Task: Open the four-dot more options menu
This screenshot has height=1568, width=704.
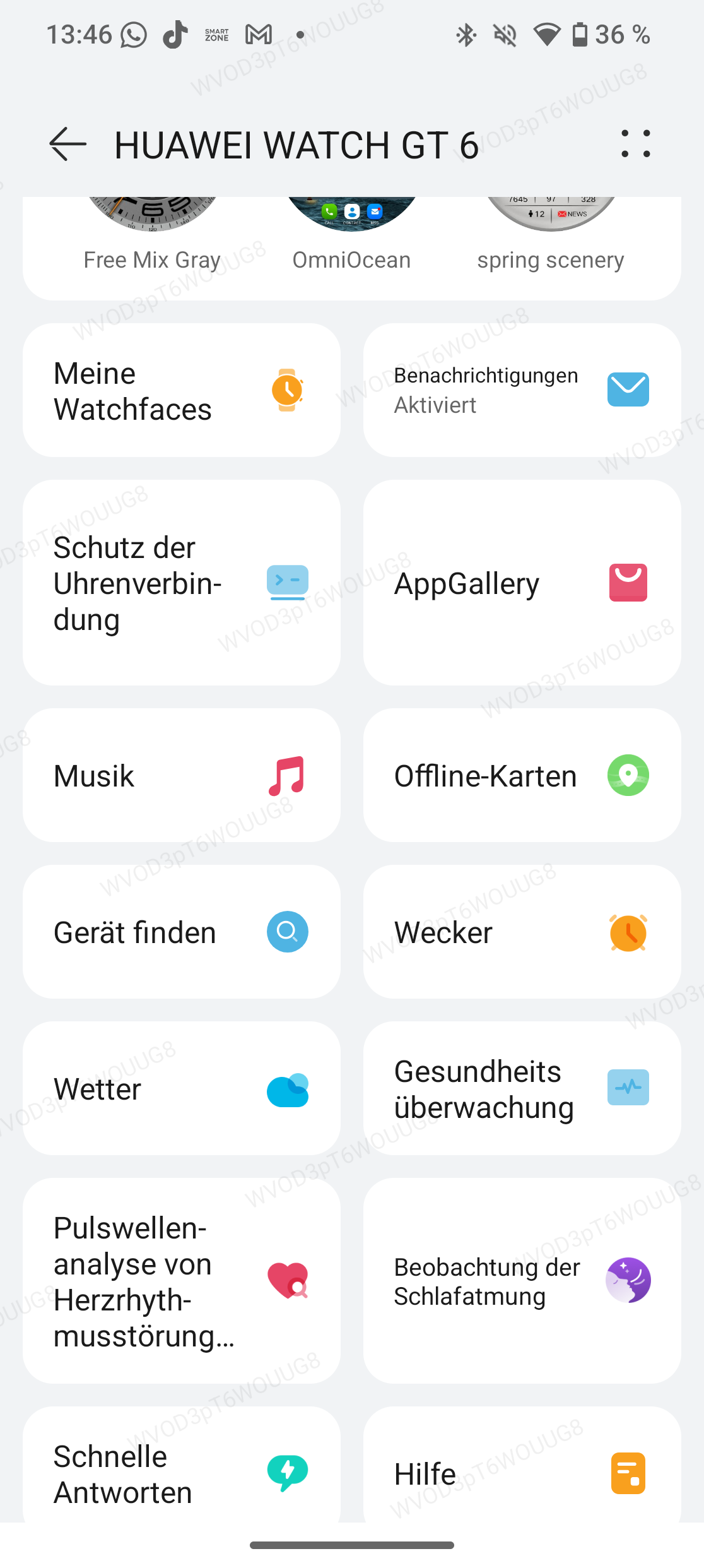Action: [635, 144]
